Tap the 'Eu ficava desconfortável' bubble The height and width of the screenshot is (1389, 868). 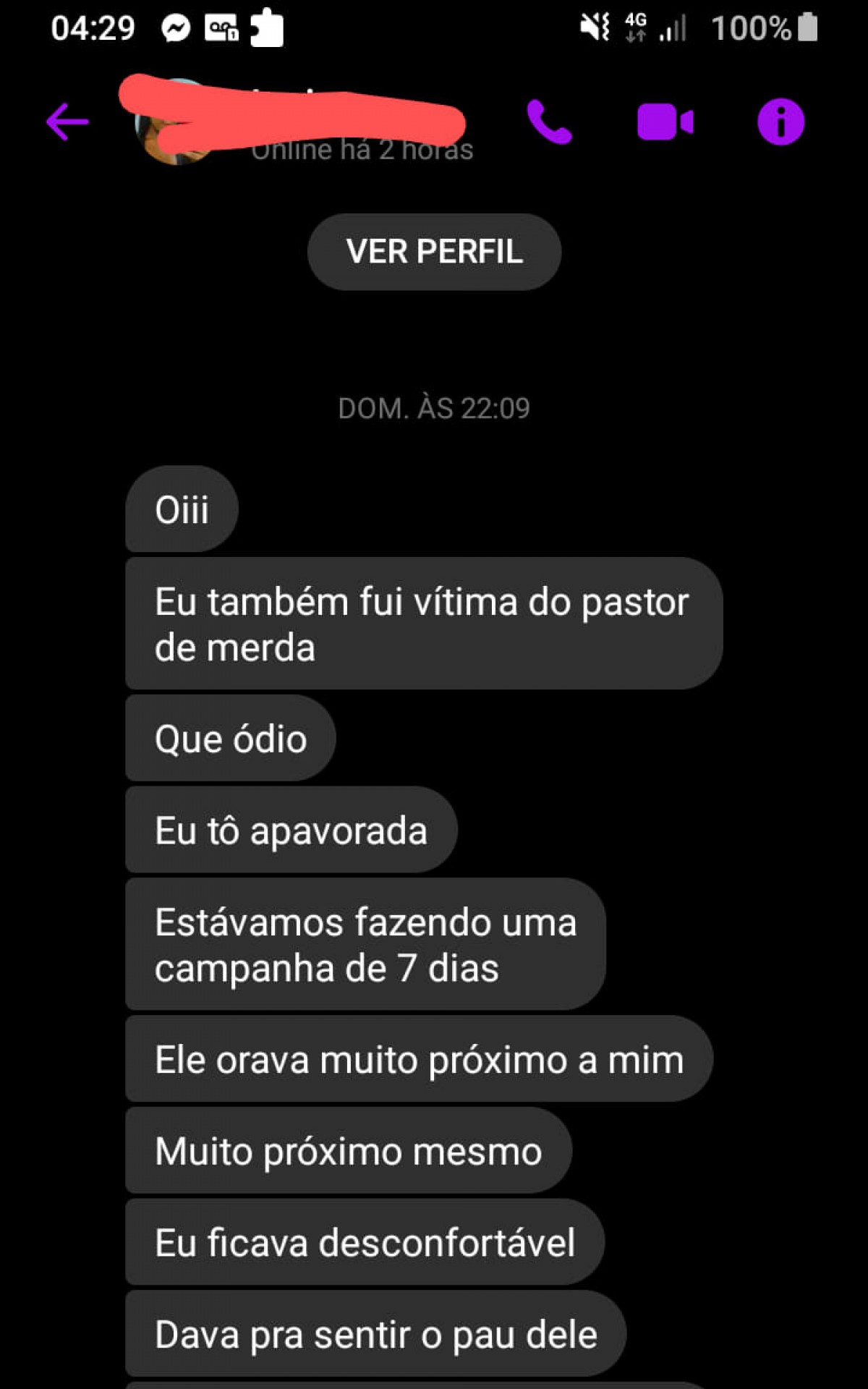(364, 1242)
